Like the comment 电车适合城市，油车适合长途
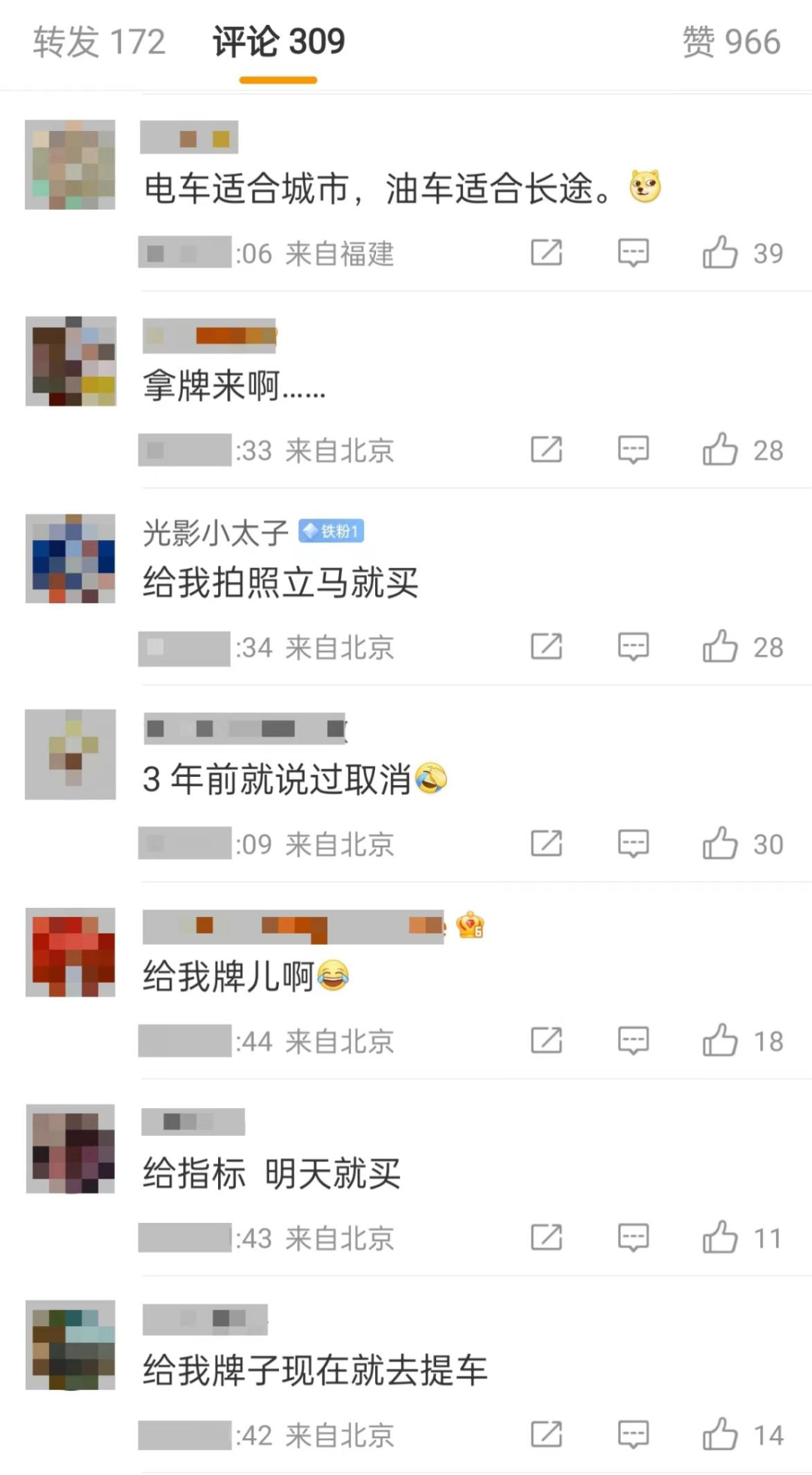812x1475 pixels. 720,253
